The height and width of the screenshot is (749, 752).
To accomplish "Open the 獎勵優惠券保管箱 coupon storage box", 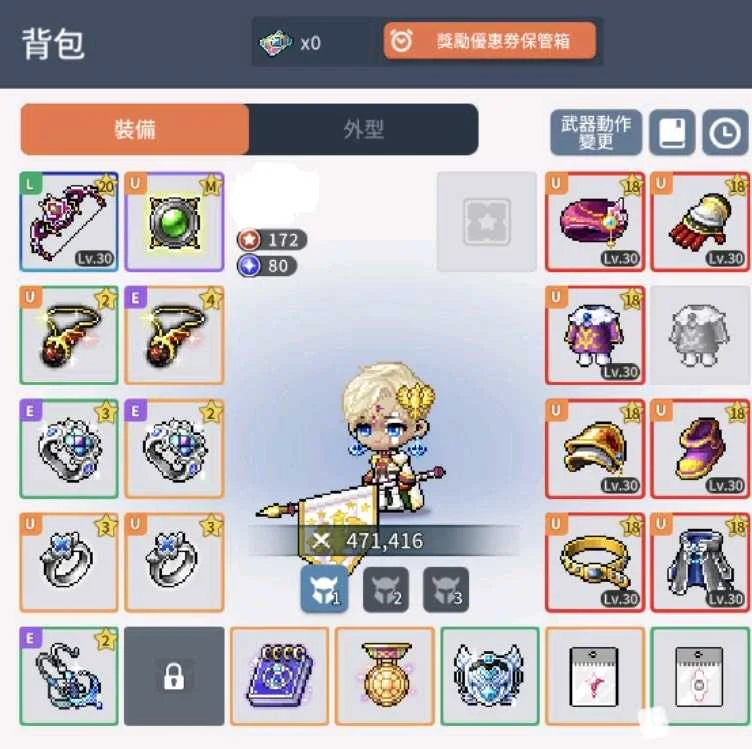I will tap(490, 42).
